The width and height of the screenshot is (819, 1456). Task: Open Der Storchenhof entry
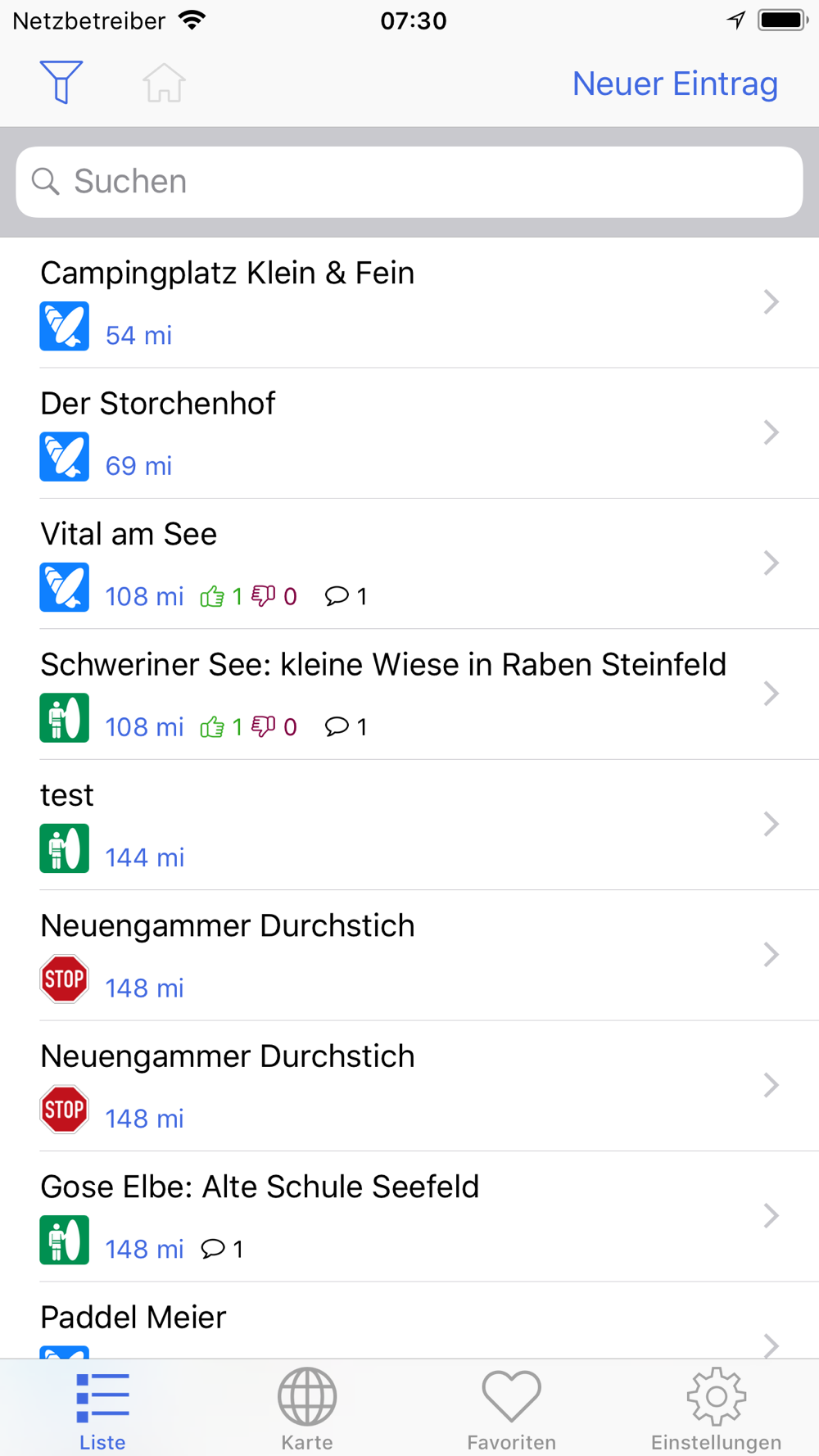[409, 433]
